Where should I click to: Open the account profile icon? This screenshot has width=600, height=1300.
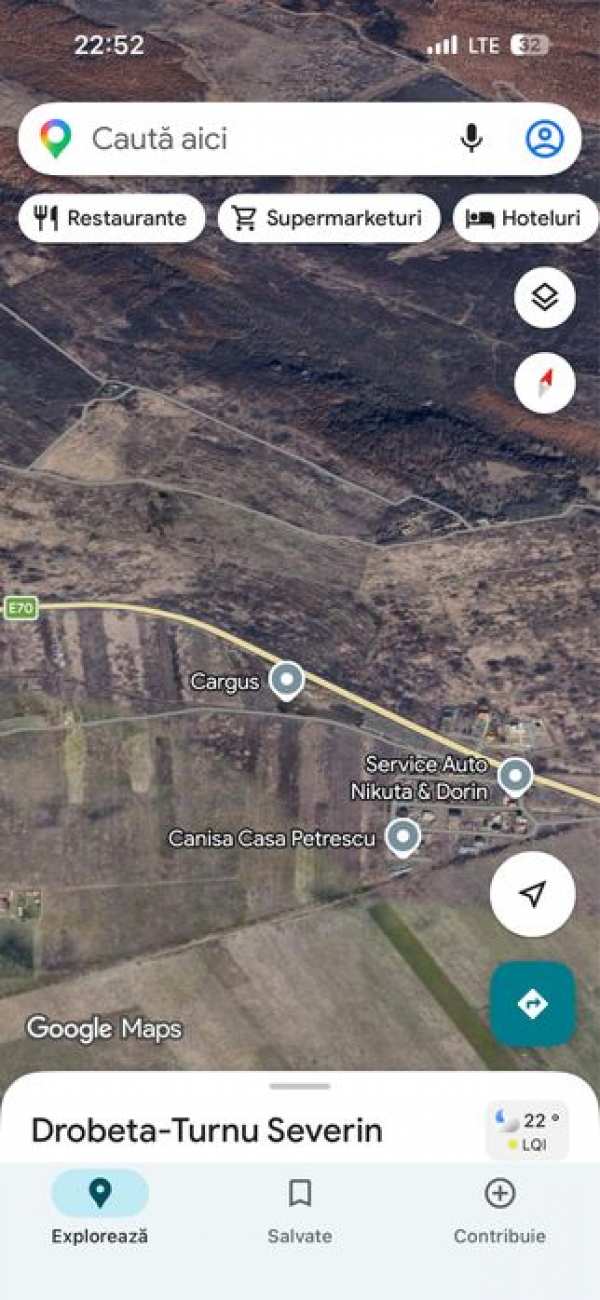click(x=545, y=139)
